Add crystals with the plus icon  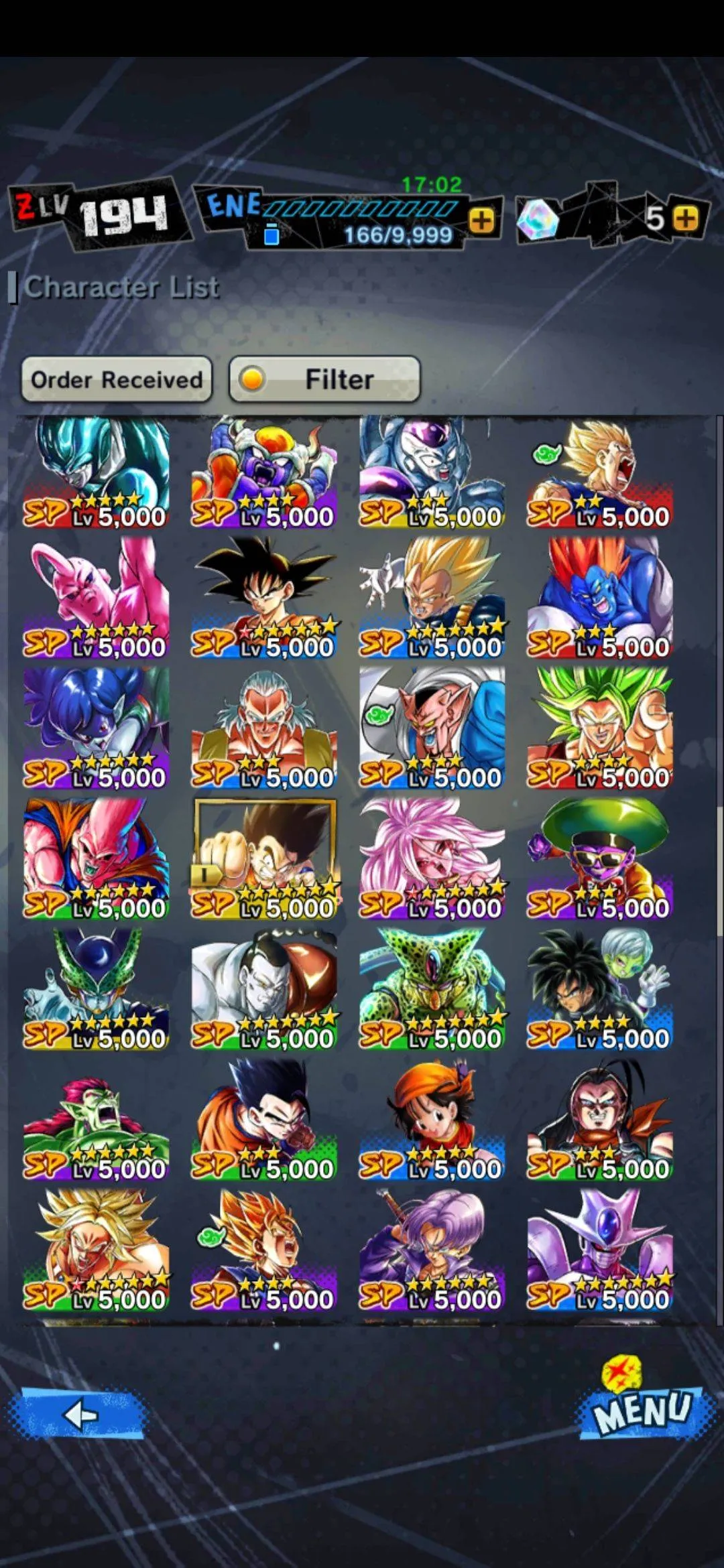click(x=686, y=218)
